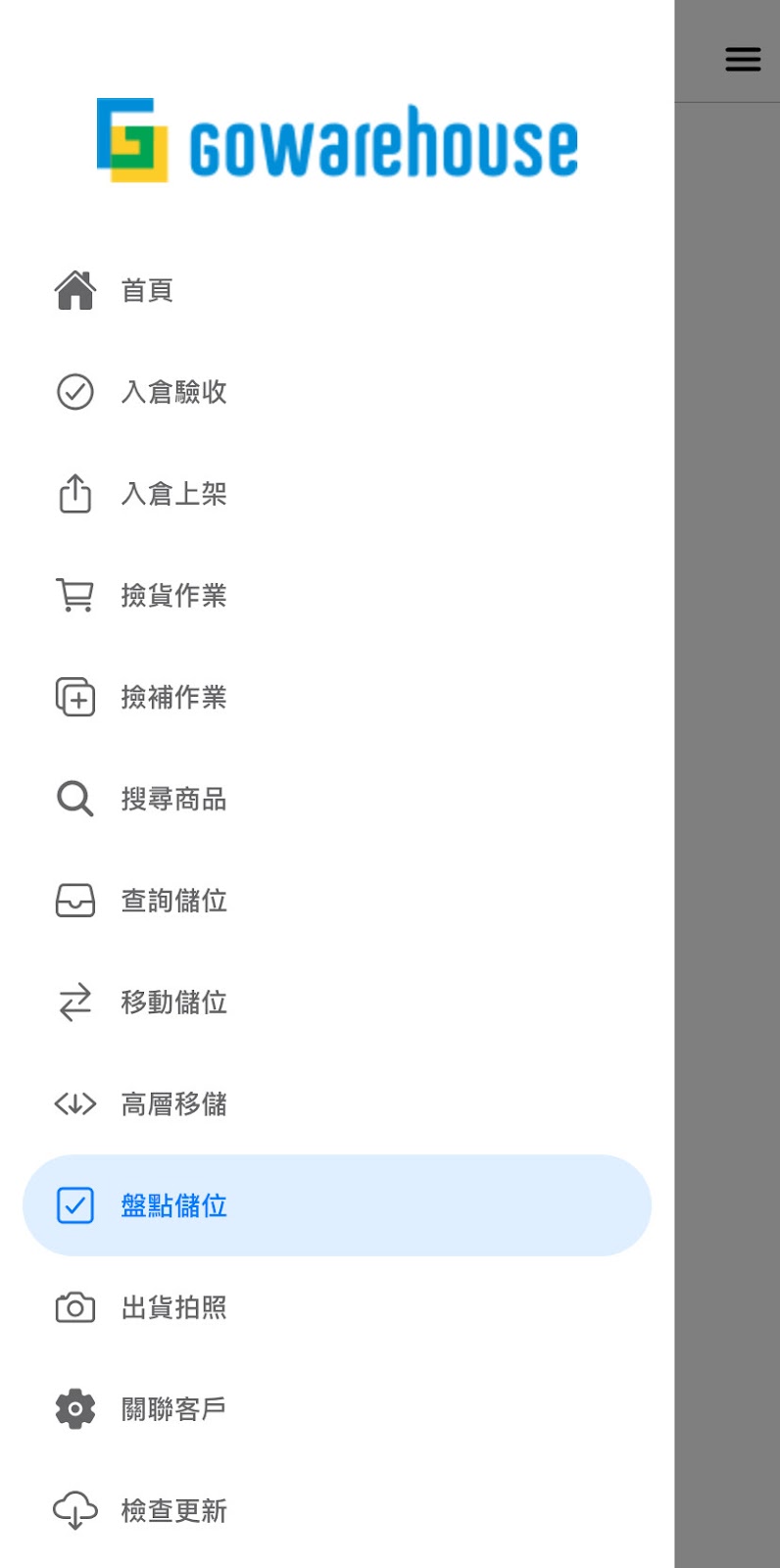Screen dimensions: 780x1568
Task: Select 高層移儲 from the drawer
Action: tap(173, 1104)
